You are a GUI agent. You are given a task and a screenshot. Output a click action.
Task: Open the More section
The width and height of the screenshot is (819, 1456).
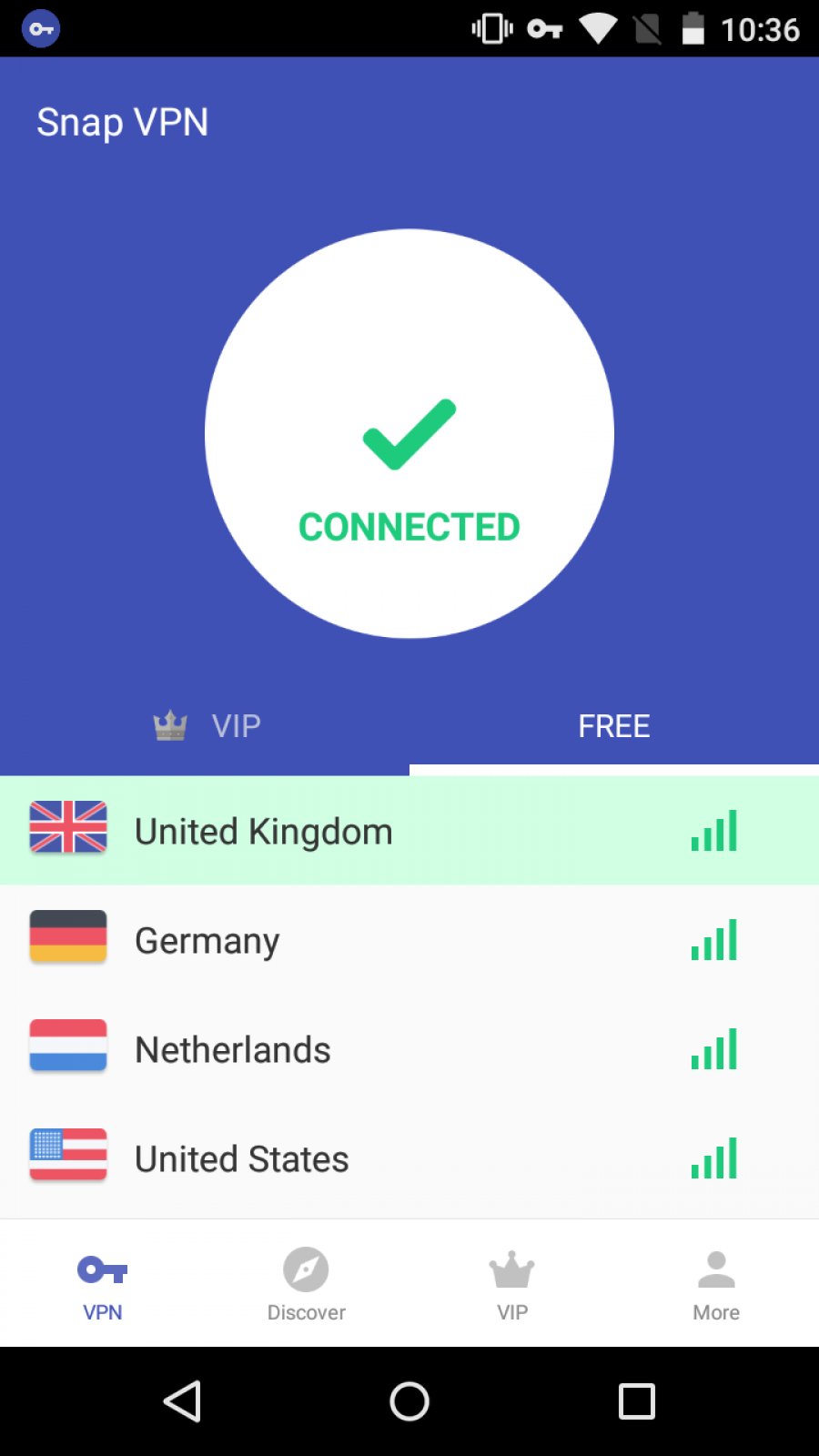pos(716,1284)
